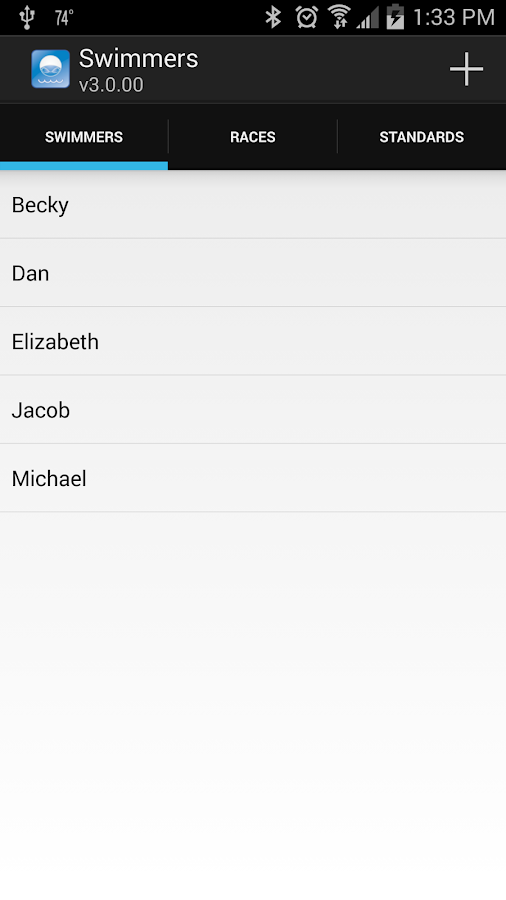Select Michael from the list
The height and width of the screenshot is (900, 506).
pos(253,478)
